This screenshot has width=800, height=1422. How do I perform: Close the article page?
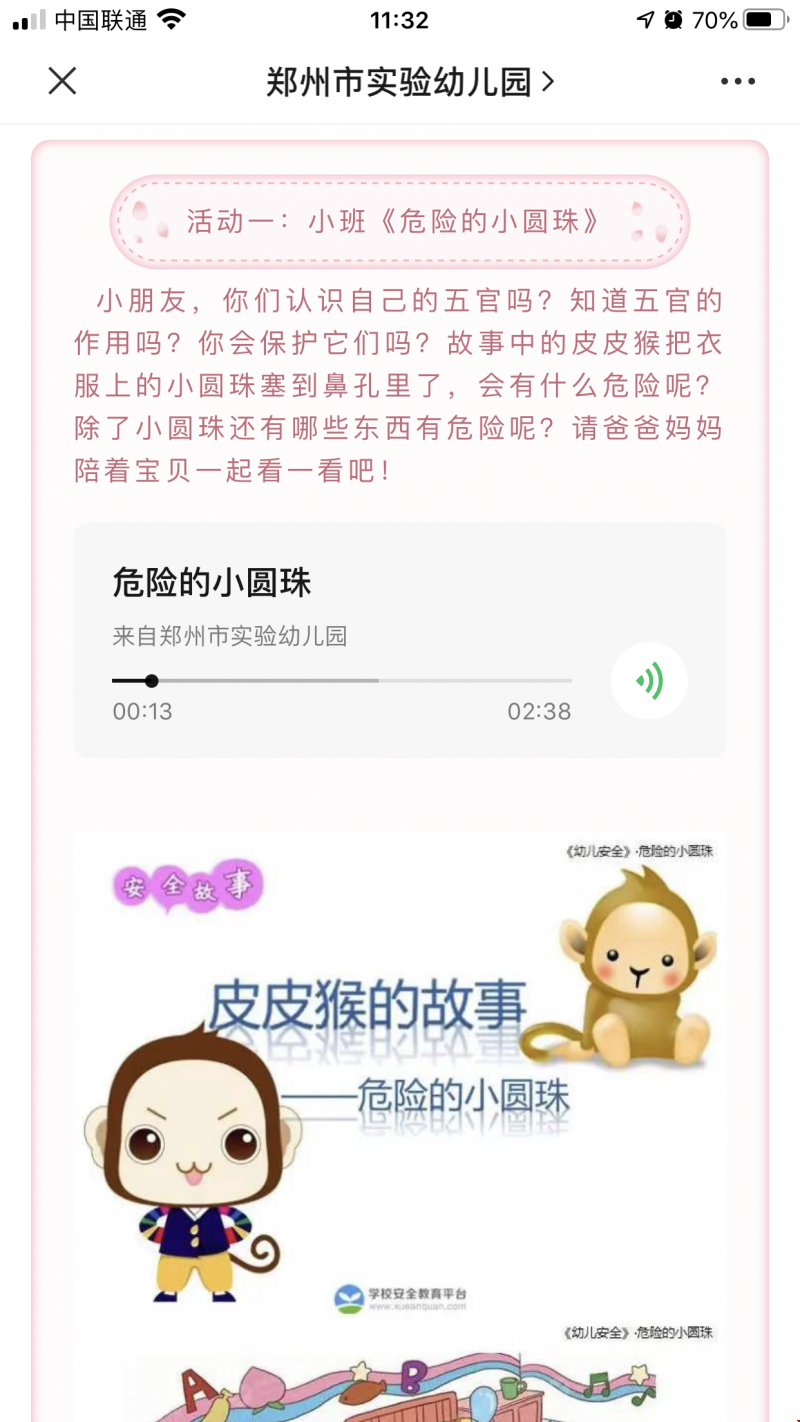[x=62, y=81]
